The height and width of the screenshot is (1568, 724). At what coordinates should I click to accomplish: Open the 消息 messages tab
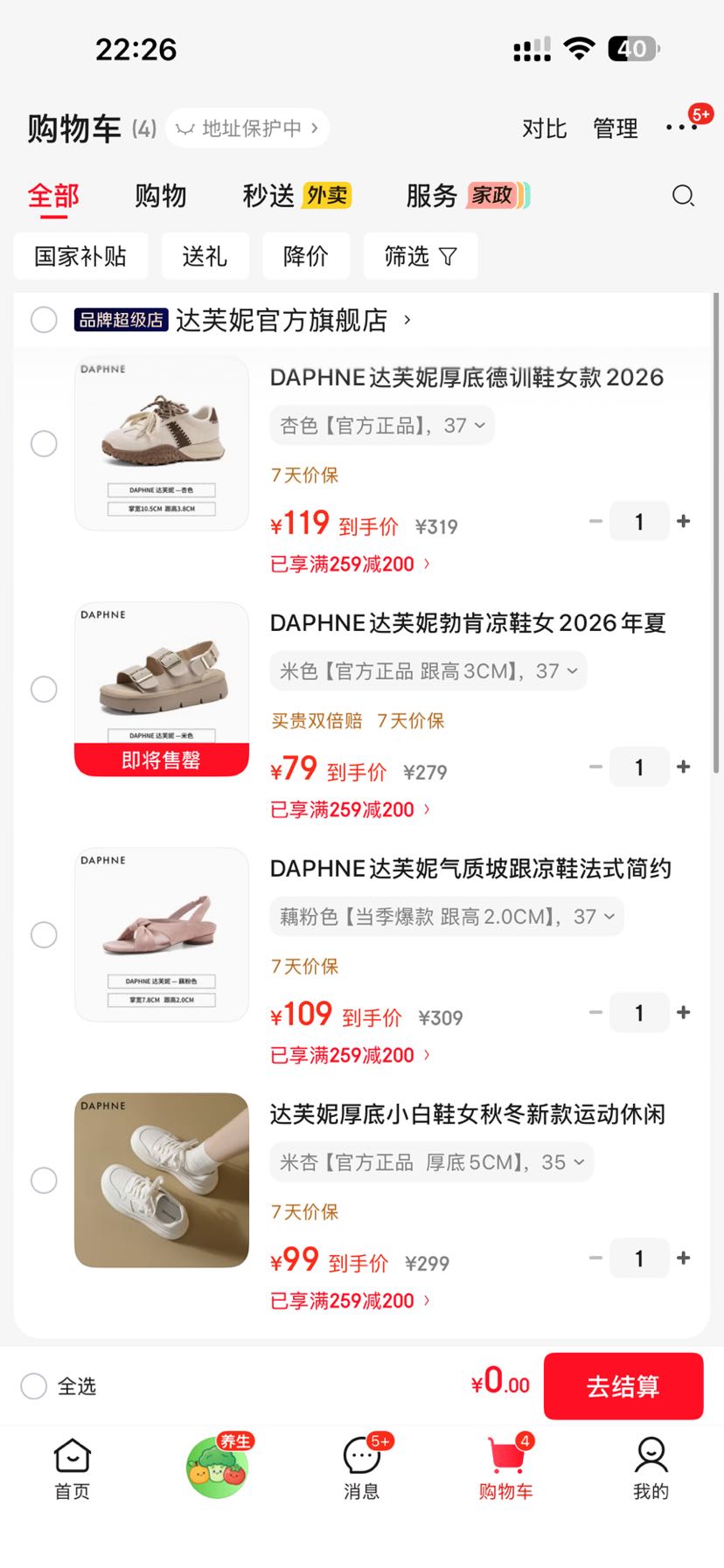click(362, 1469)
